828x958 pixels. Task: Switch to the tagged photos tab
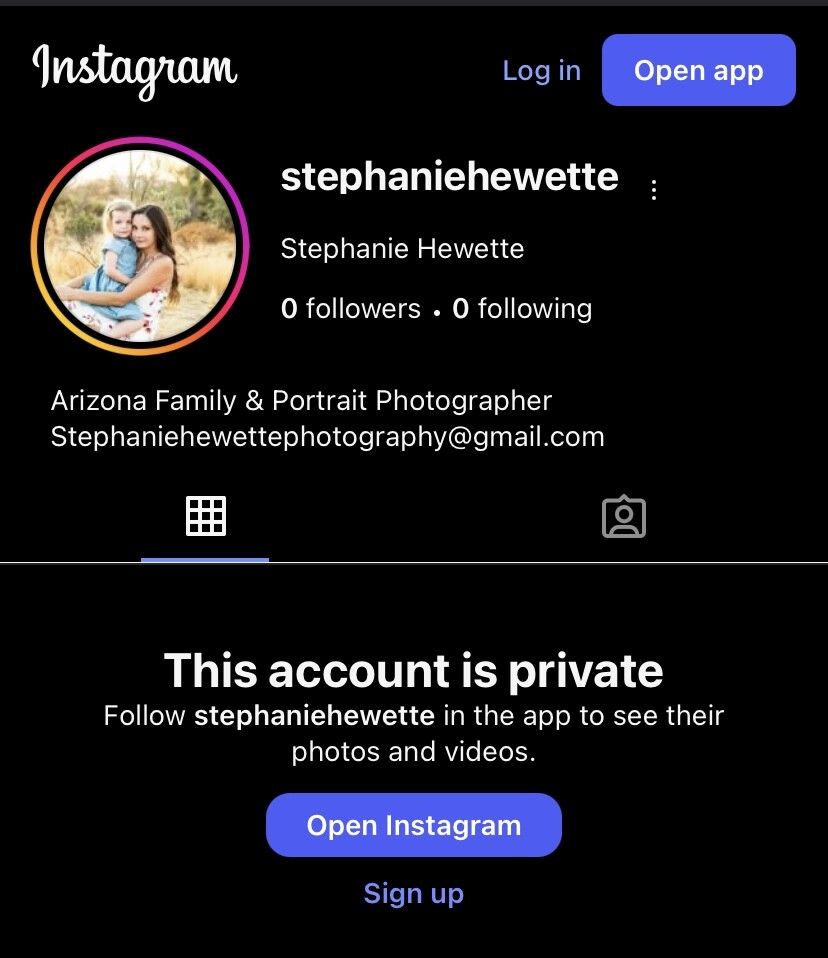tap(623, 517)
